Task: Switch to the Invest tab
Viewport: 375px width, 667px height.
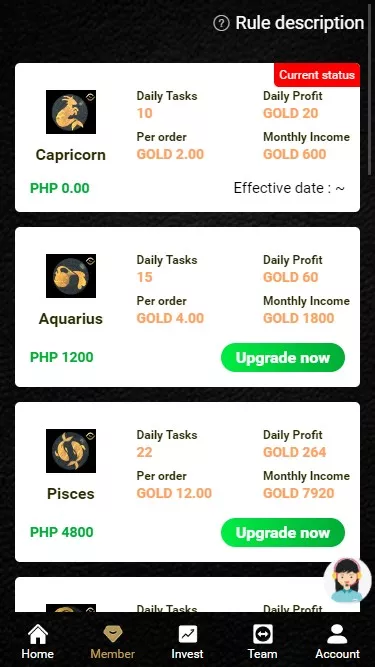Action: pos(188,642)
